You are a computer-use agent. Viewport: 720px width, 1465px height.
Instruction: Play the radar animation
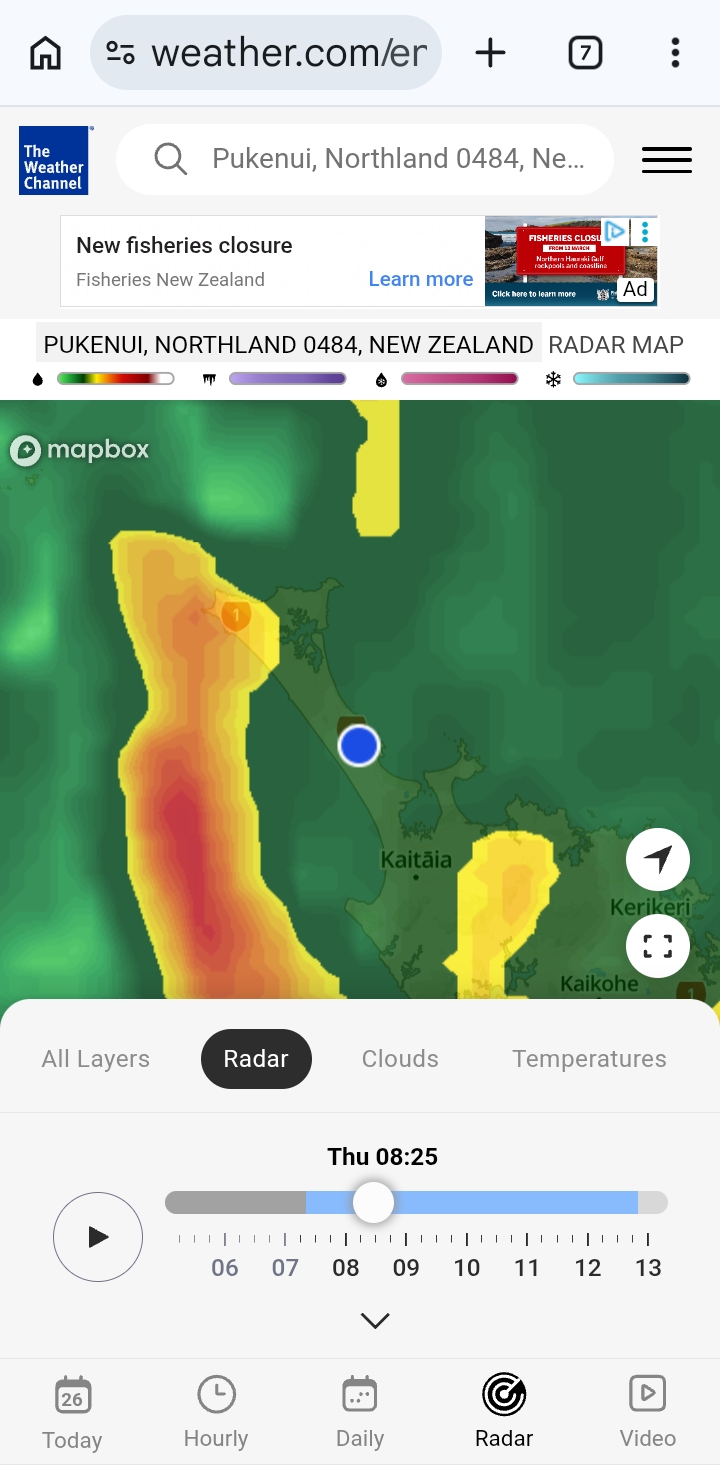point(98,1237)
